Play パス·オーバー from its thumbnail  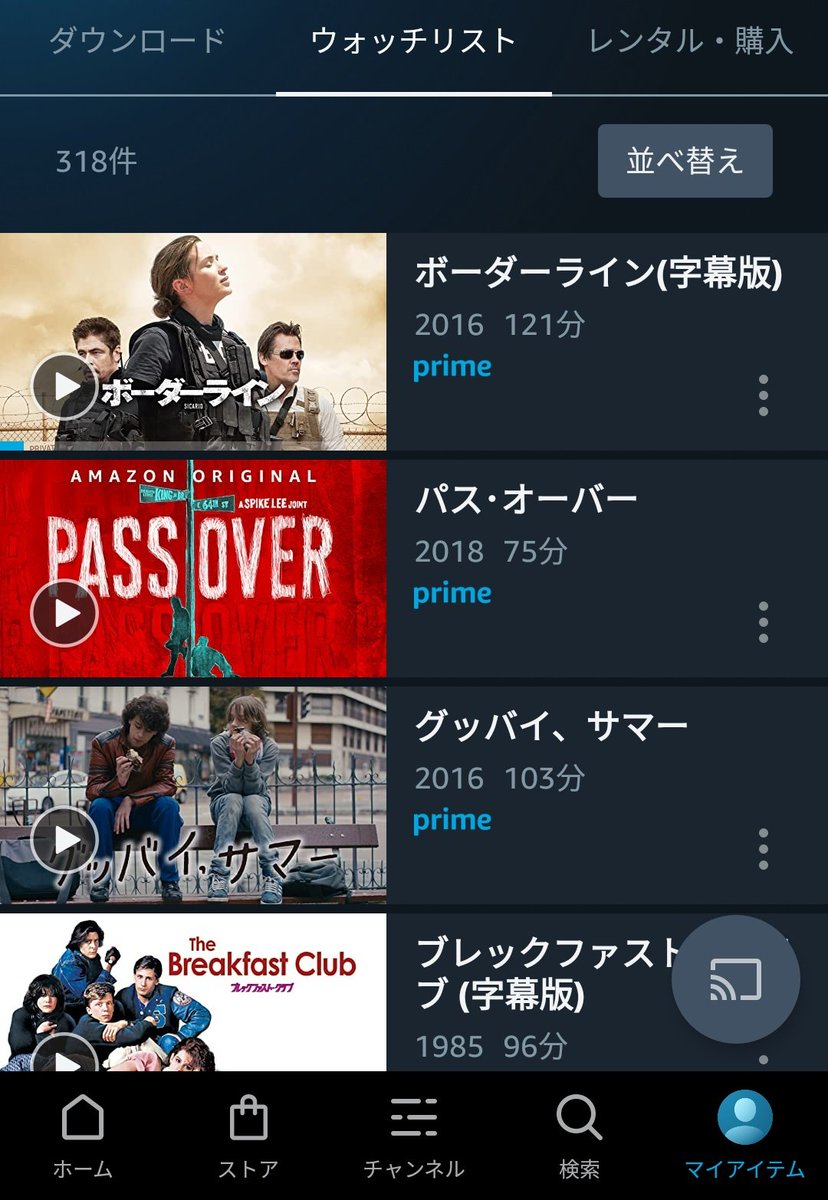coord(64,613)
